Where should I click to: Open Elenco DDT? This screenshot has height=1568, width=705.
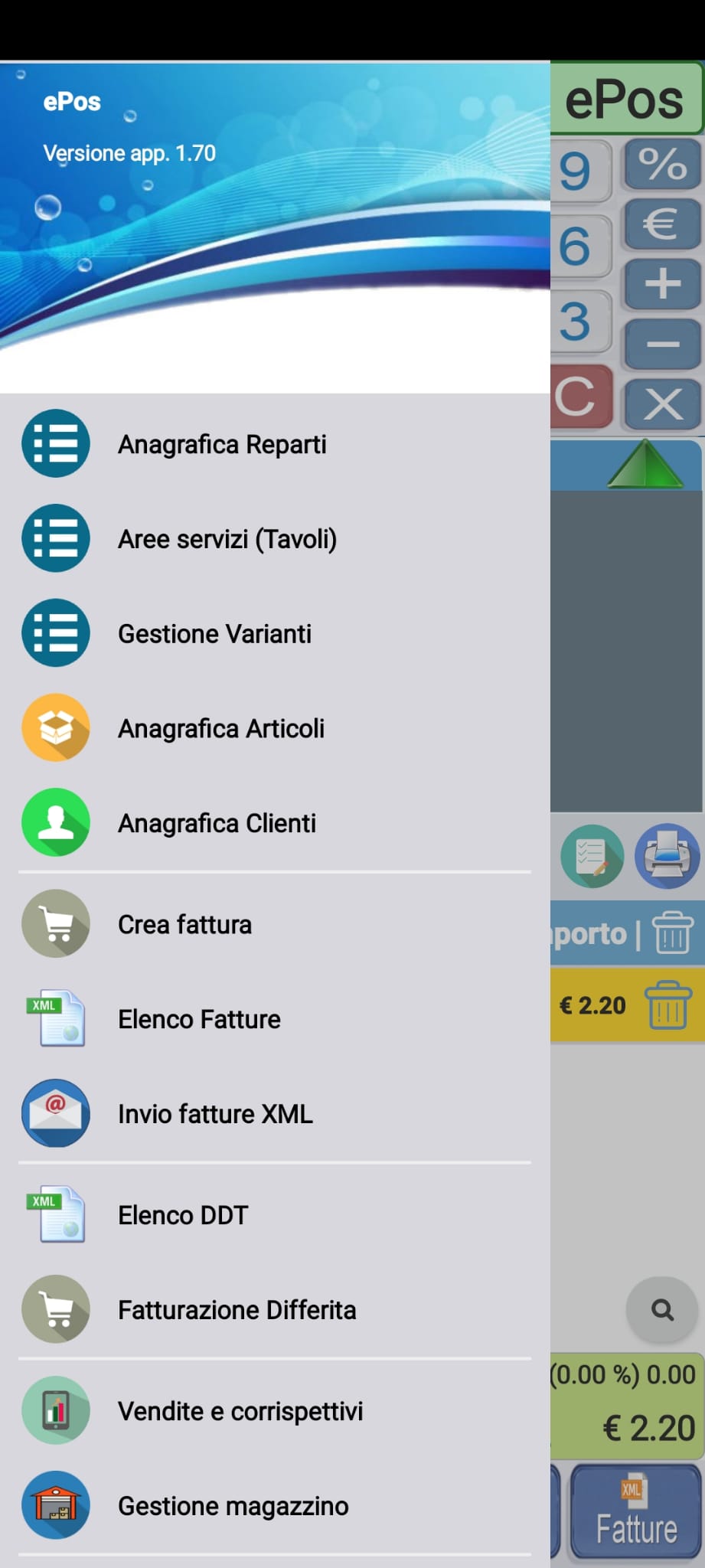pyautogui.click(x=183, y=1216)
